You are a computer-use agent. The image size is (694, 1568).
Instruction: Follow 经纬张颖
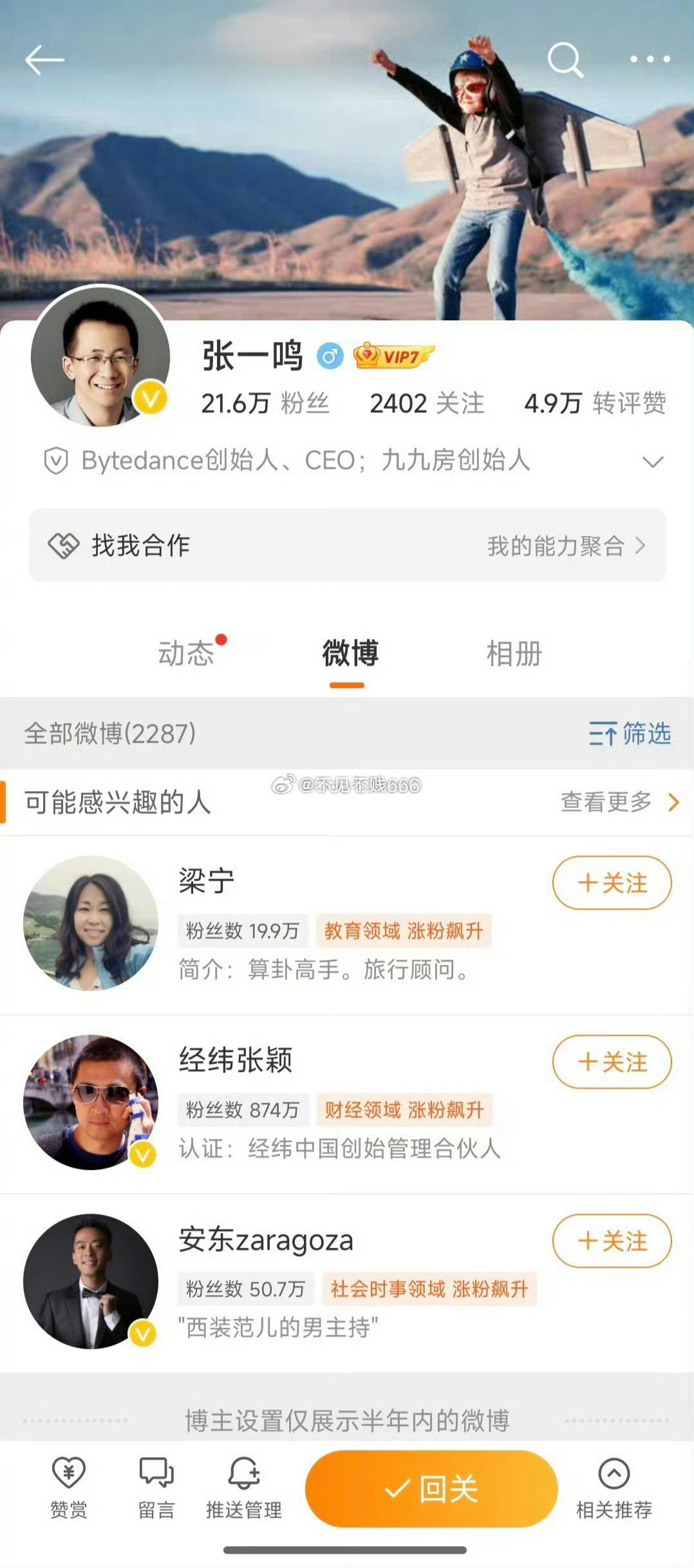pos(612,1062)
